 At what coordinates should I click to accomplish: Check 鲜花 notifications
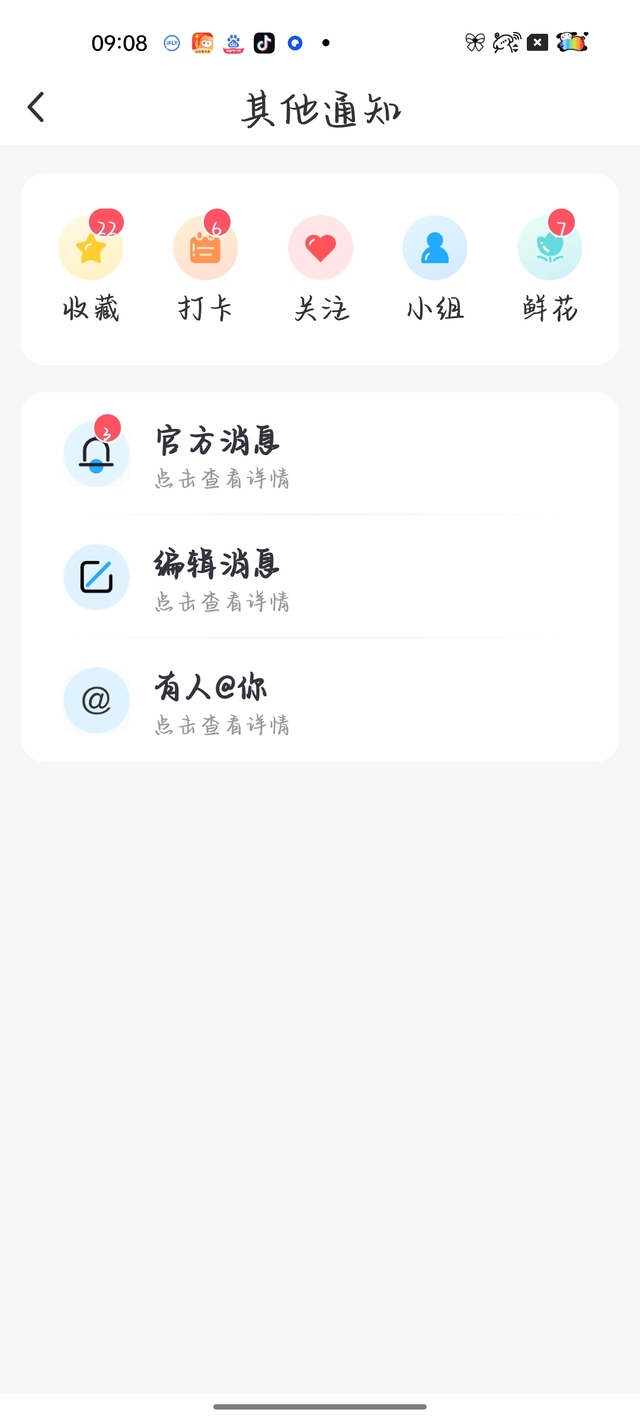coord(550,268)
